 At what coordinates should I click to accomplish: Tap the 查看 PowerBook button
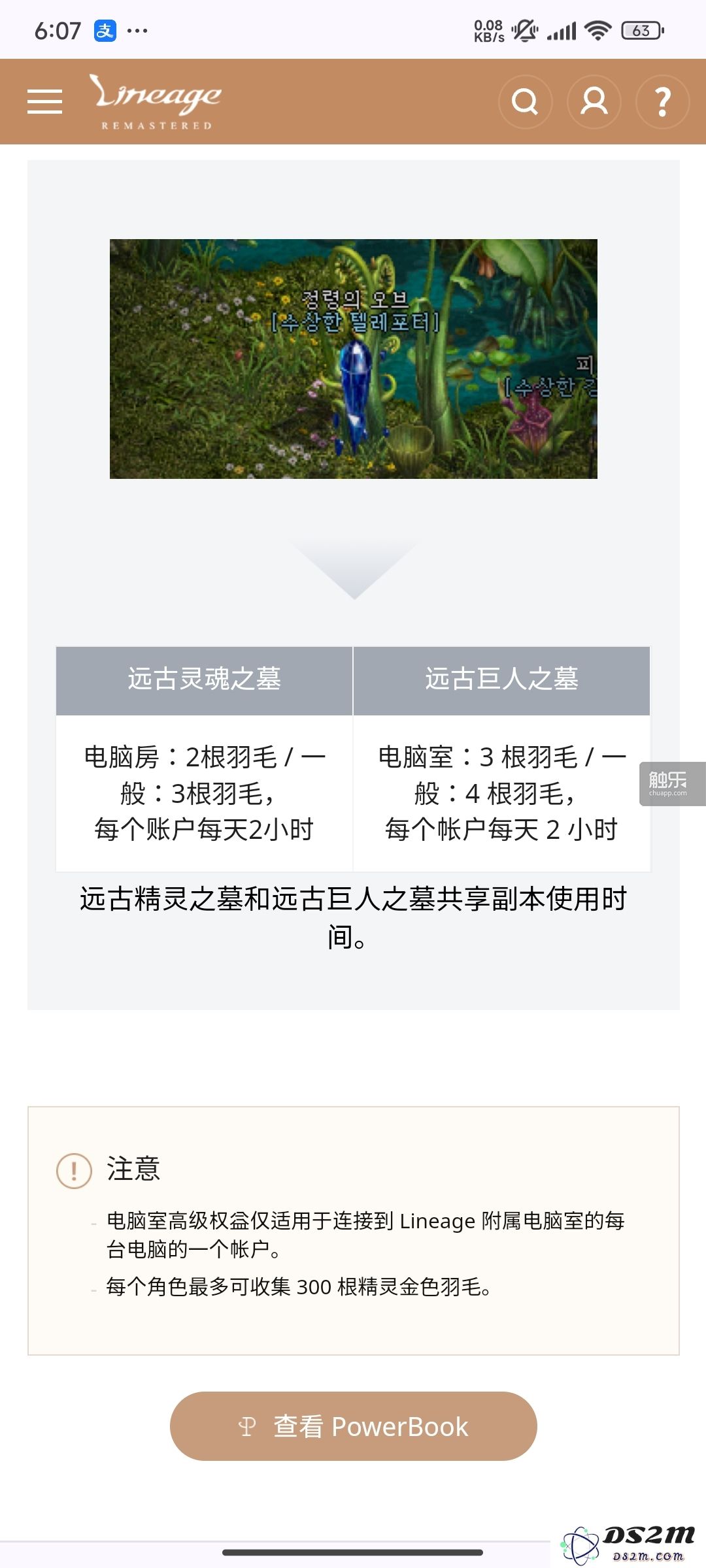click(353, 1426)
